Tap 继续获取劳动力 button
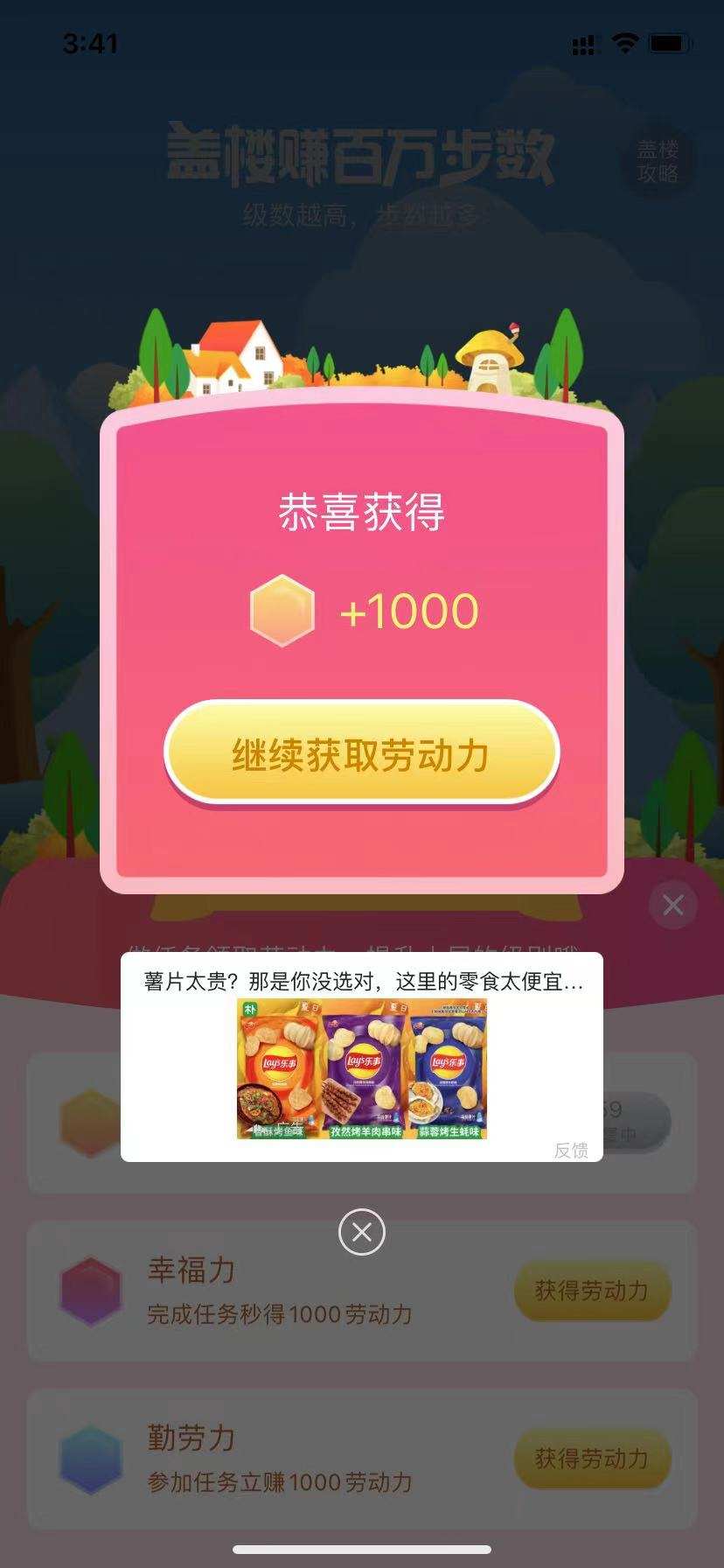 click(361, 753)
